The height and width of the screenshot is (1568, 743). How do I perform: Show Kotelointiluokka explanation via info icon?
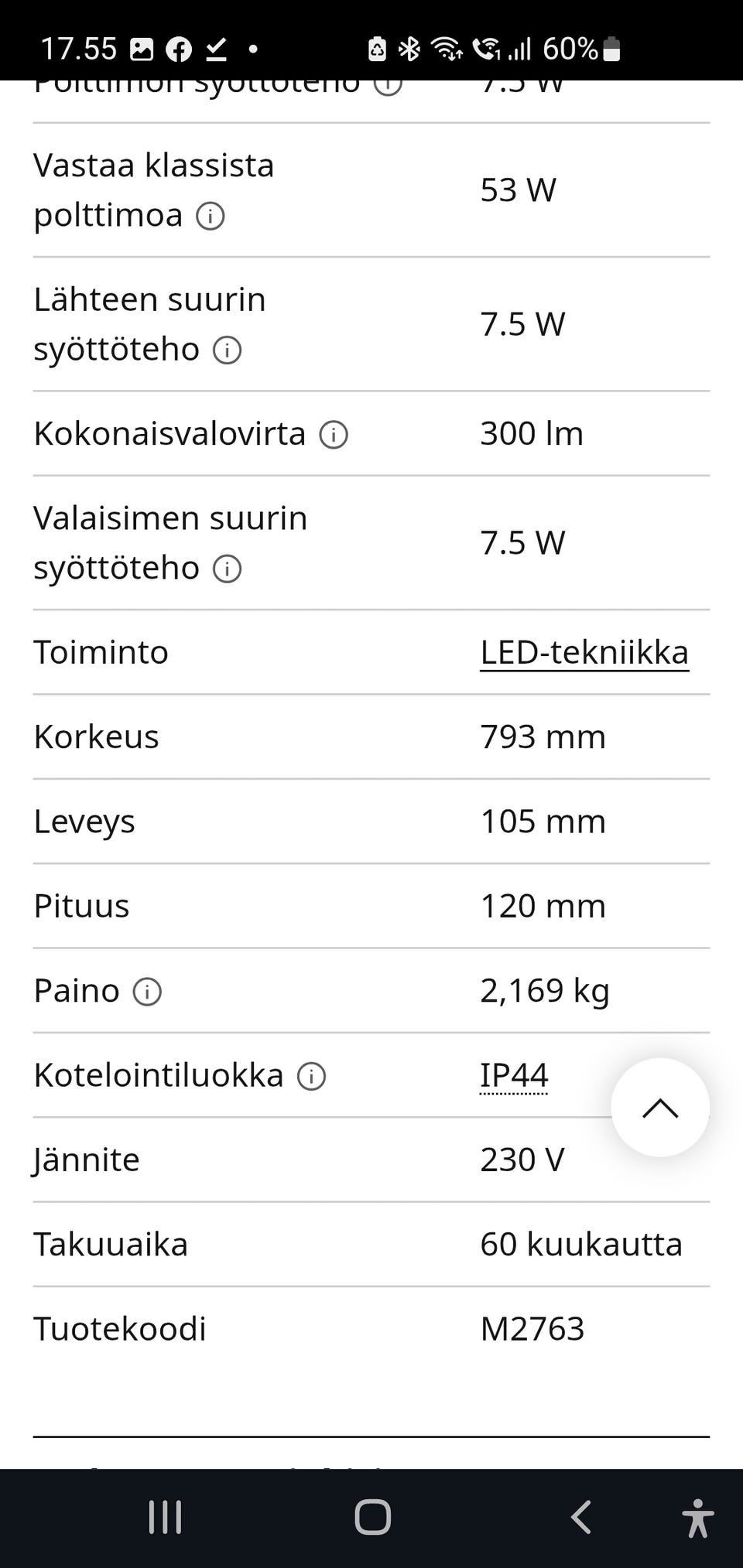(x=311, y=1075)
